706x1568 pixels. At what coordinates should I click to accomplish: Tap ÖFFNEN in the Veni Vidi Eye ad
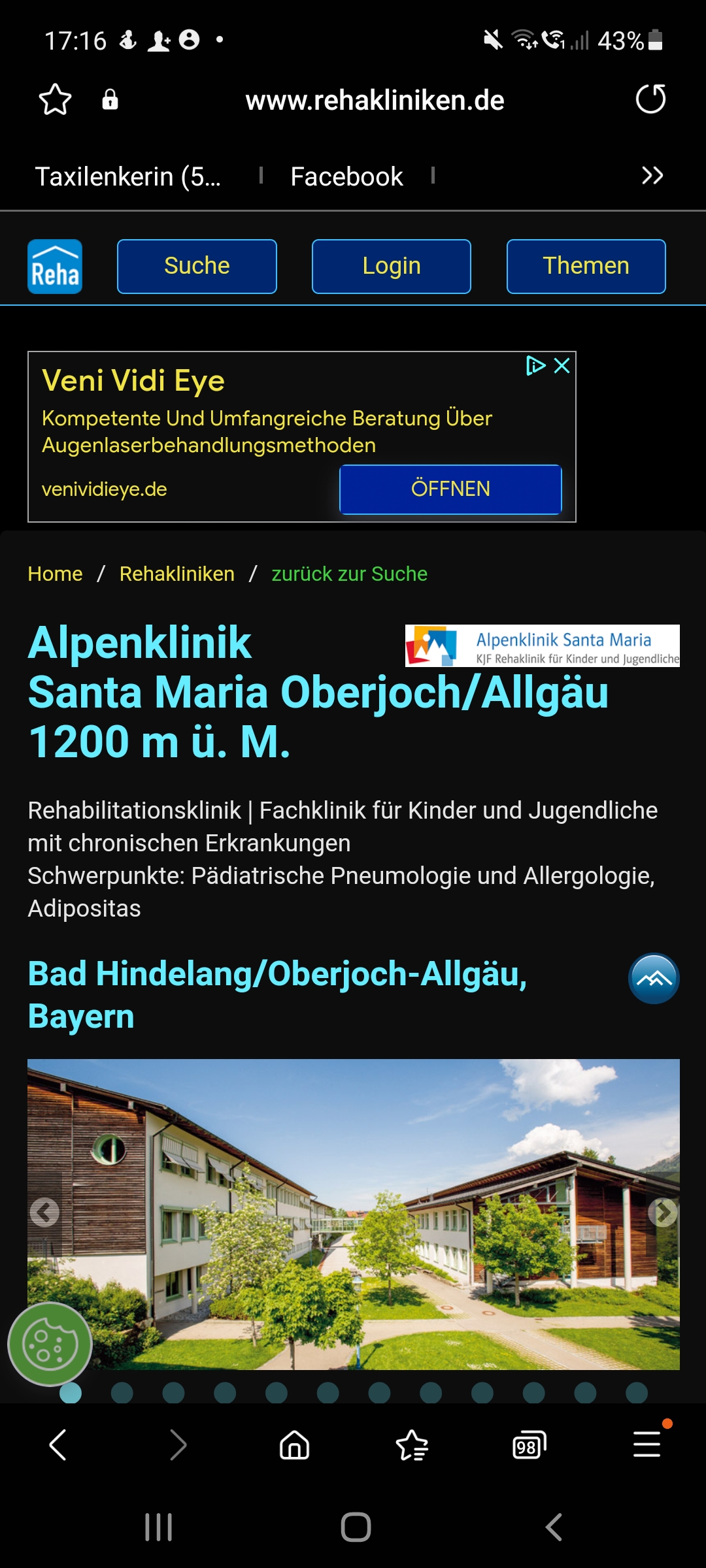450,489
